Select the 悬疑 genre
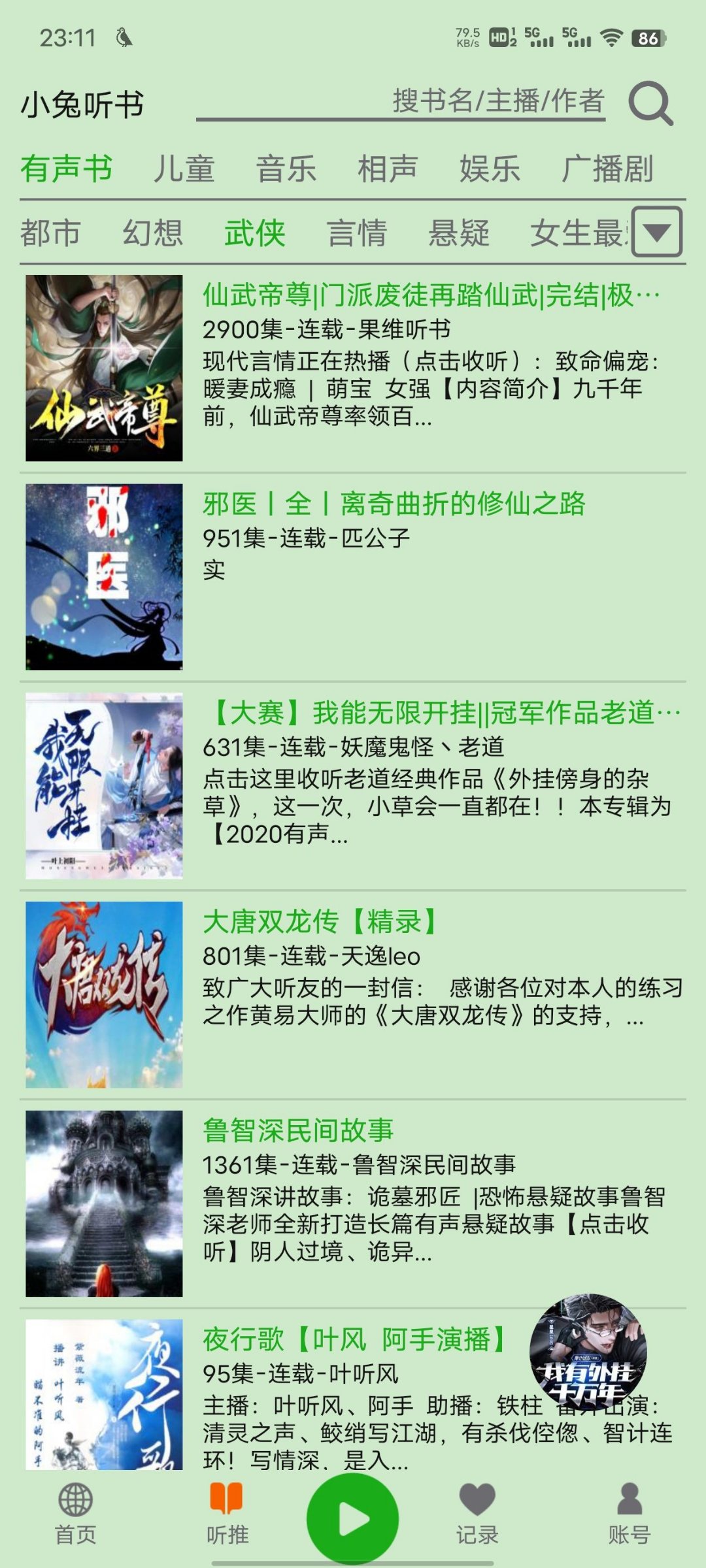Image resolution: width=706 pixels, height=1568 pixels. click(459, 233)
